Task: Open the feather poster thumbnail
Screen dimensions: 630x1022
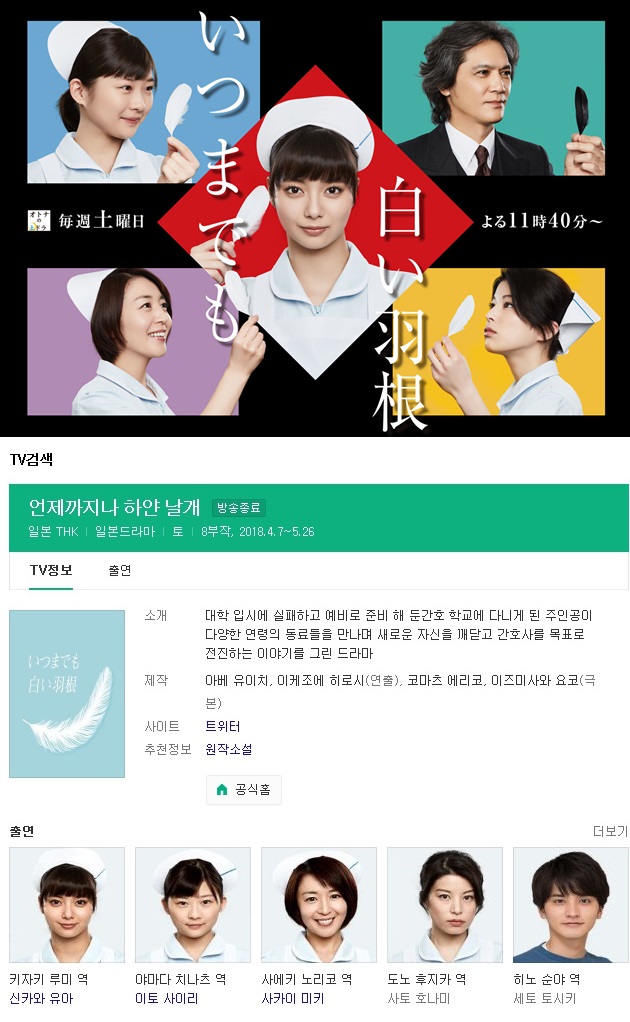Action: click(x=67, y=694)
